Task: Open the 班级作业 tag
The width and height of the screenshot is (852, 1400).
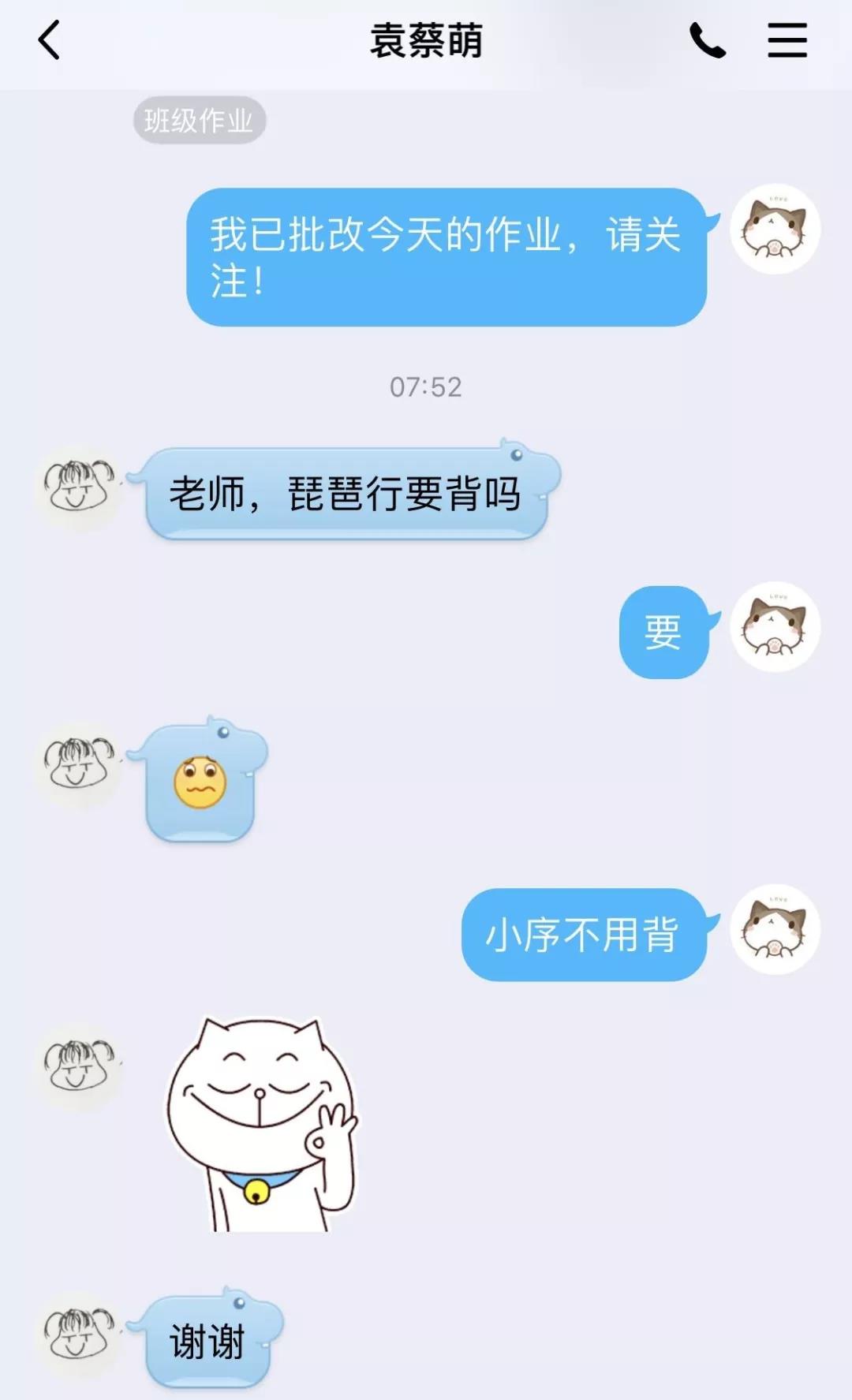Action: click(x=199, y=121)
